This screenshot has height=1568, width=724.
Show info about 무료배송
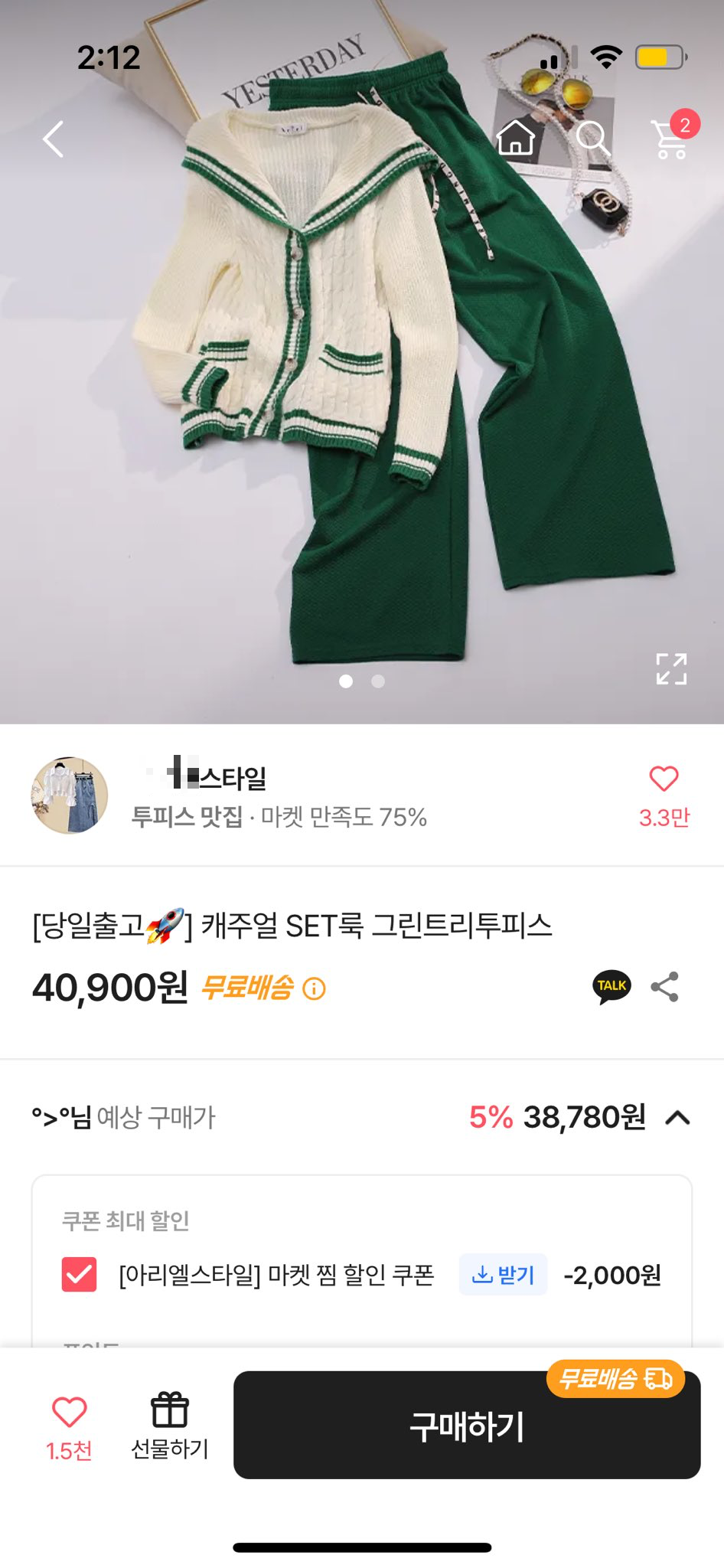315,989
